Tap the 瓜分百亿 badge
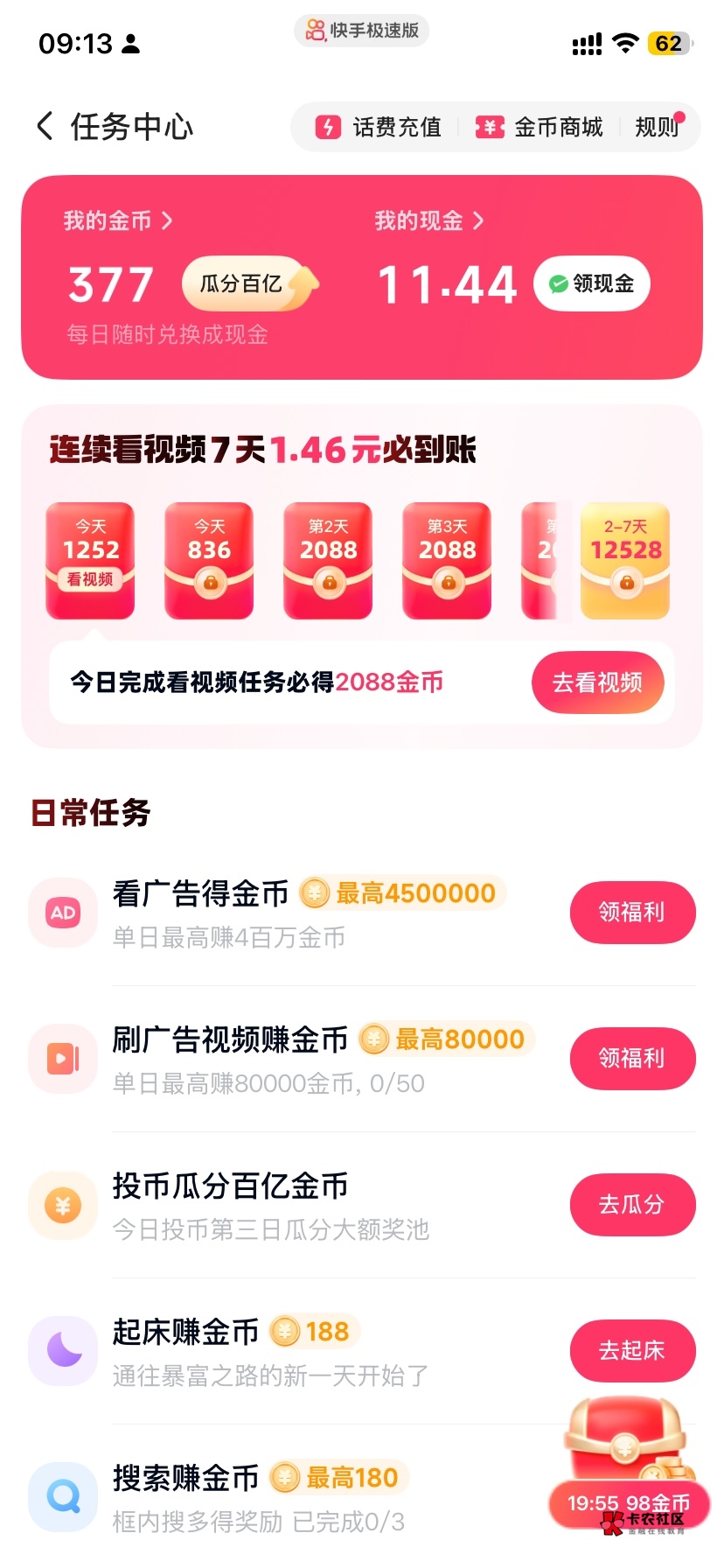Viewport: 724px width, 1568px height. pyautogui.click(x=250, y=283)
